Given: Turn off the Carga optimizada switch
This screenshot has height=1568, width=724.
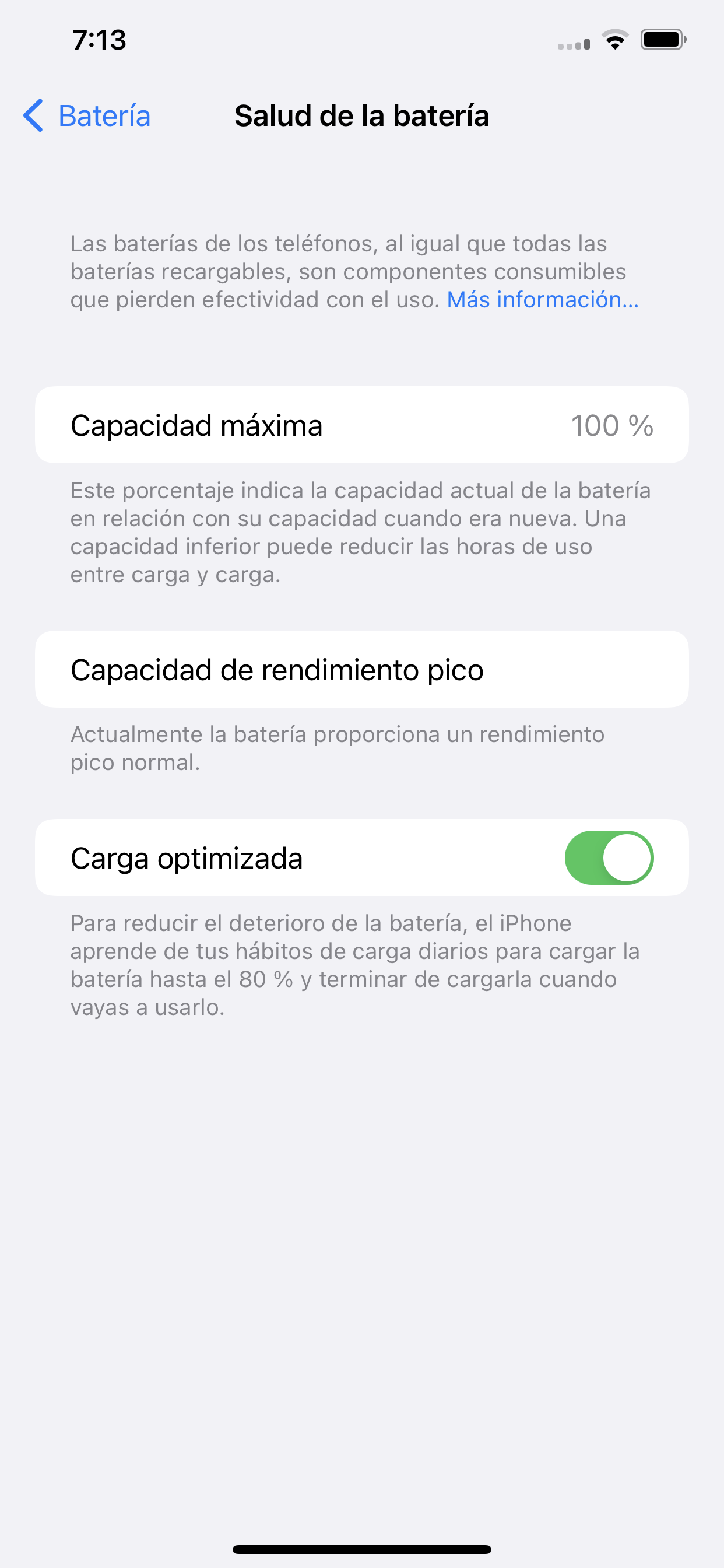Looking at the screenshot, I should click(609, 857).
